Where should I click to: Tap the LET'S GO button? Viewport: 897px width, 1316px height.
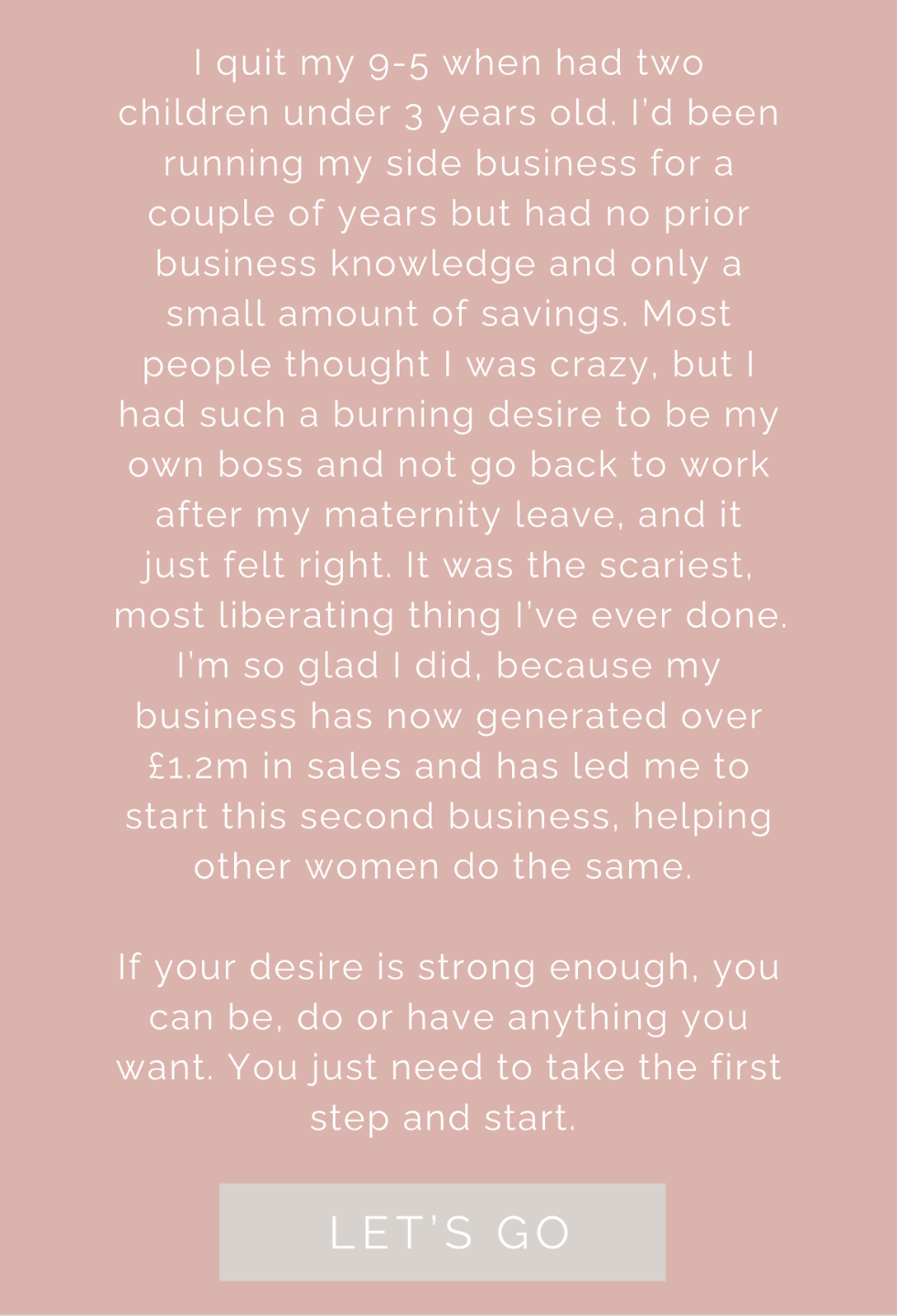[443, 1232]
